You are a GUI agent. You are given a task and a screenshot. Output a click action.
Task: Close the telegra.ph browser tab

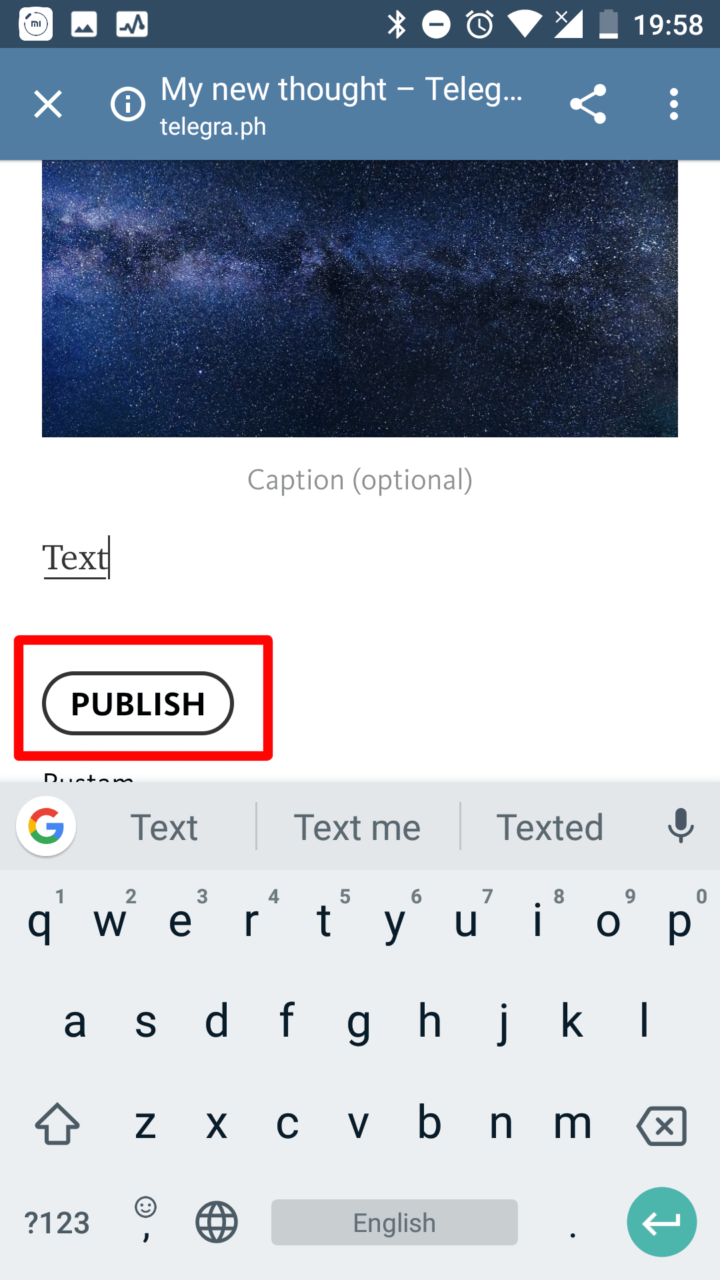tap(48, 104)
